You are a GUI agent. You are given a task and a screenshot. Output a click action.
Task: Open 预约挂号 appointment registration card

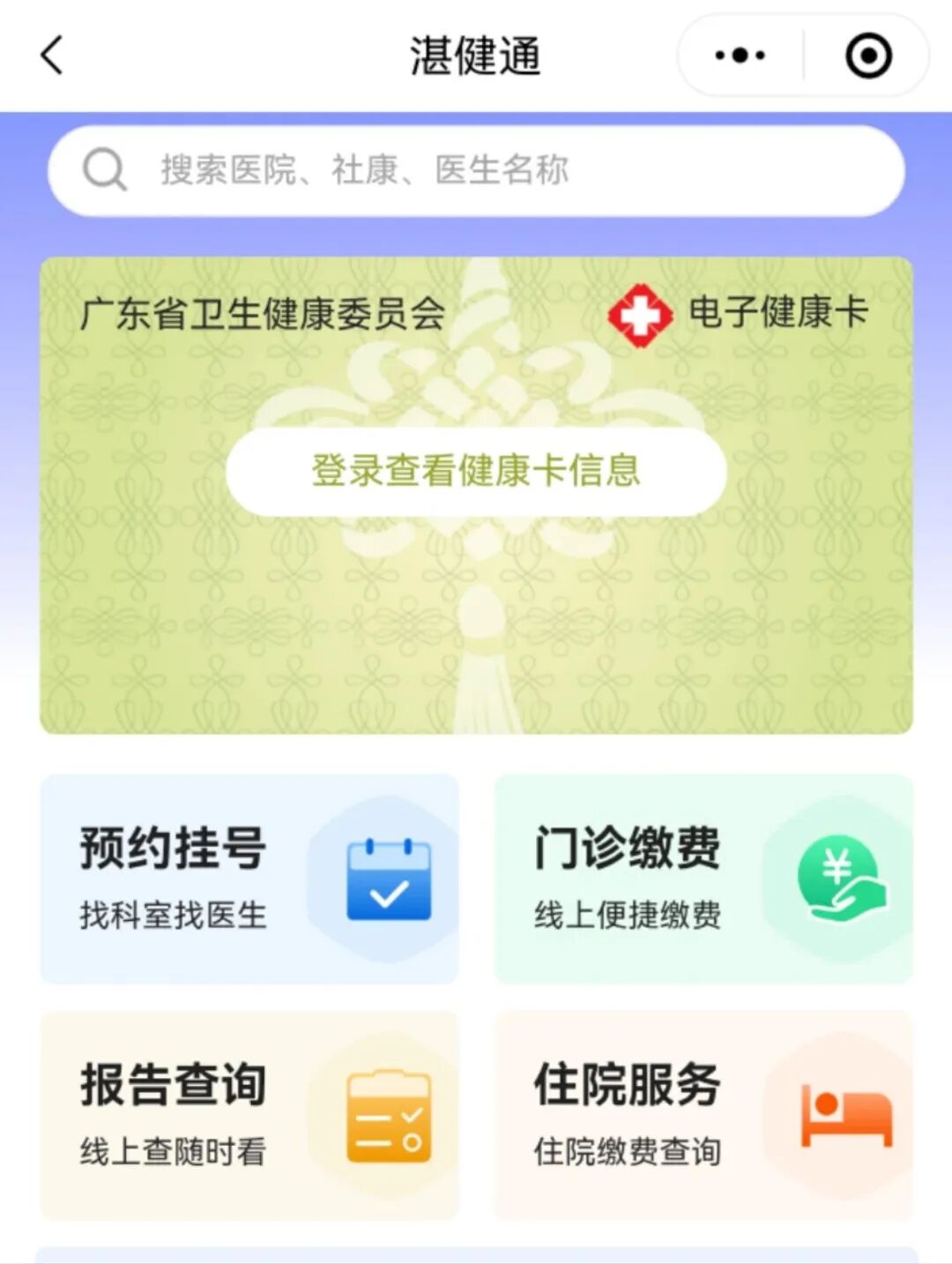(x=249, y=879)
